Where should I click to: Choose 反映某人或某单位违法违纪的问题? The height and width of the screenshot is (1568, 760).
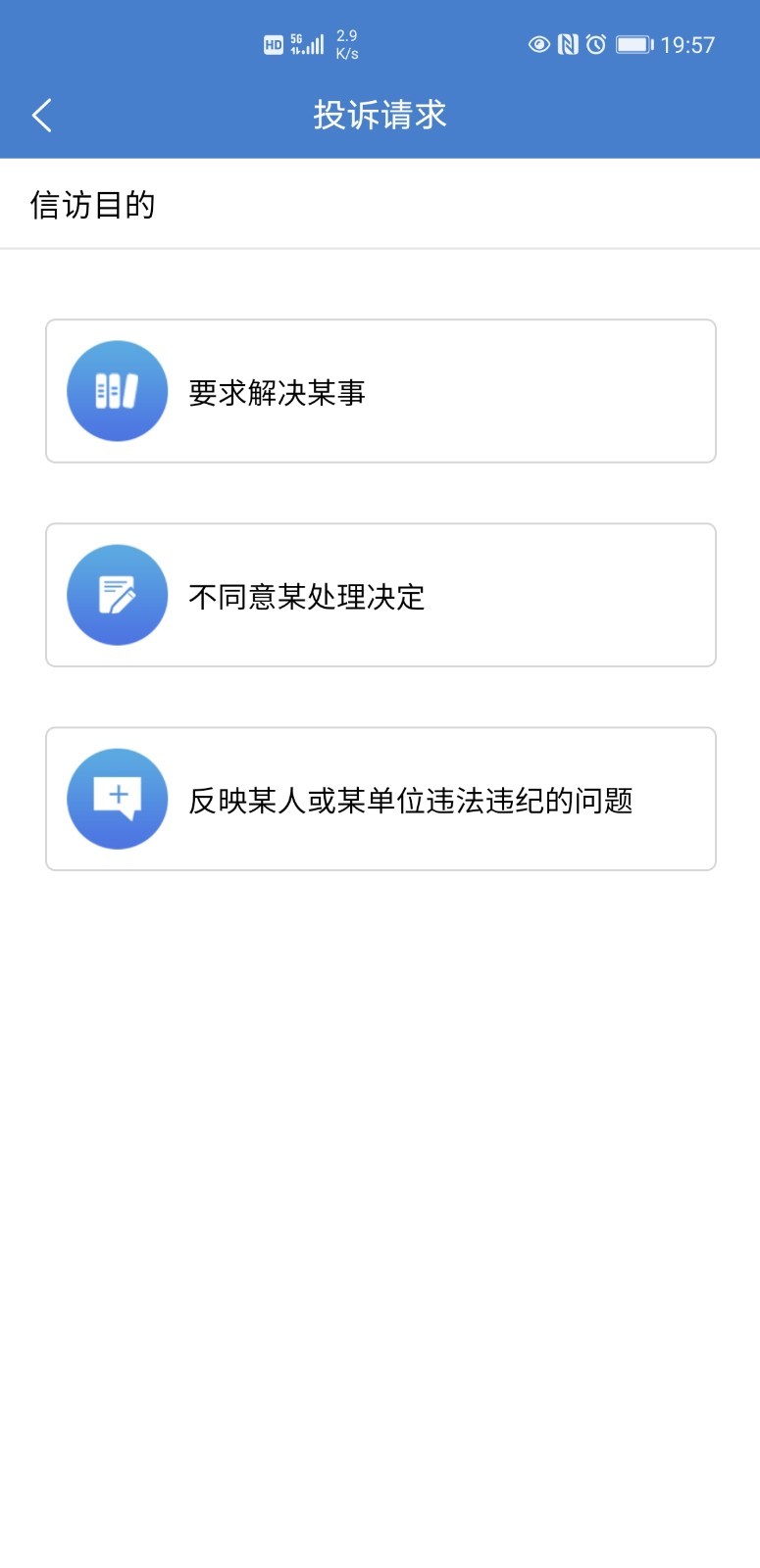(412, 799)
